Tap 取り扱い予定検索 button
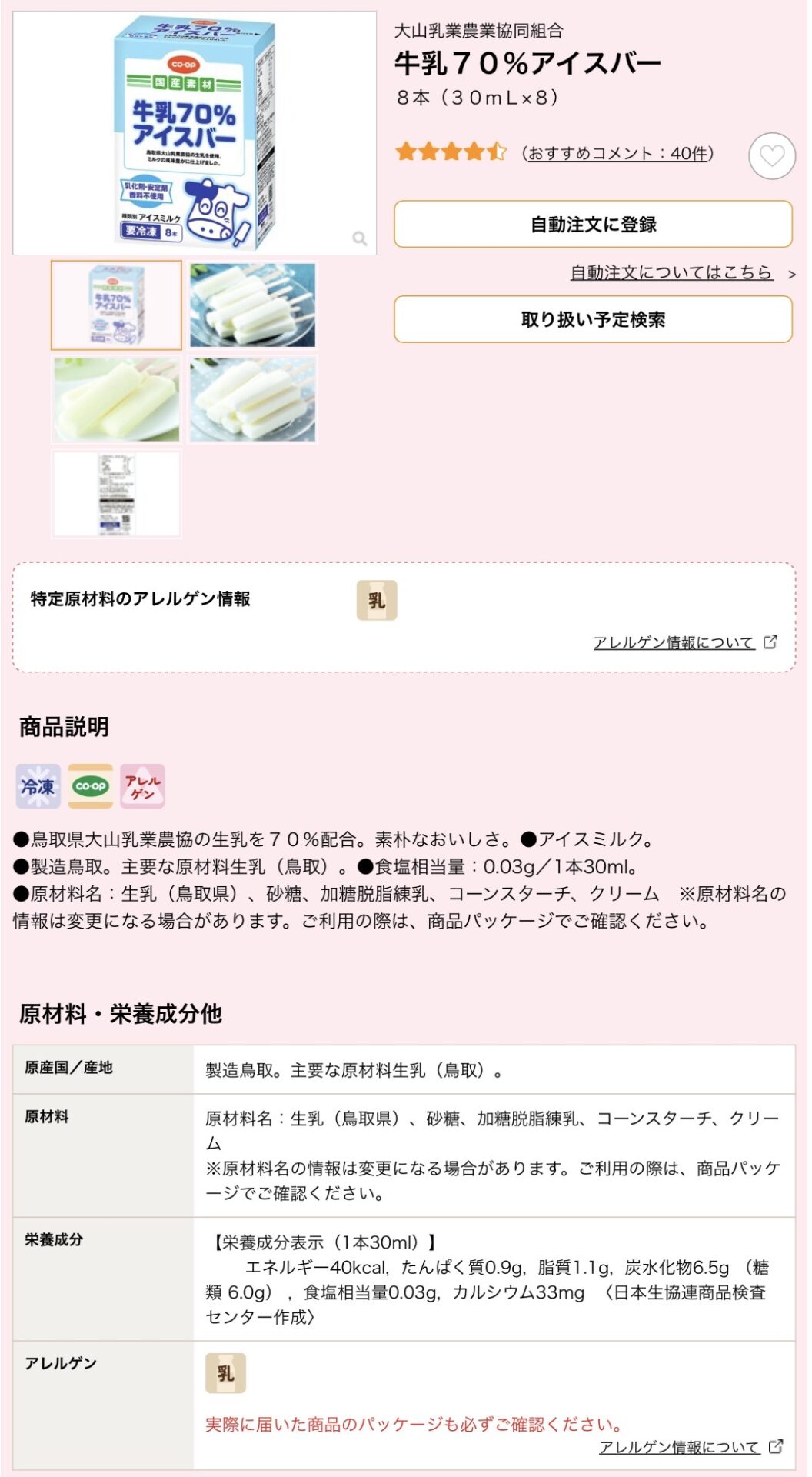The height and width of the screenshot is (1477, 812). (x=593, y=320)
